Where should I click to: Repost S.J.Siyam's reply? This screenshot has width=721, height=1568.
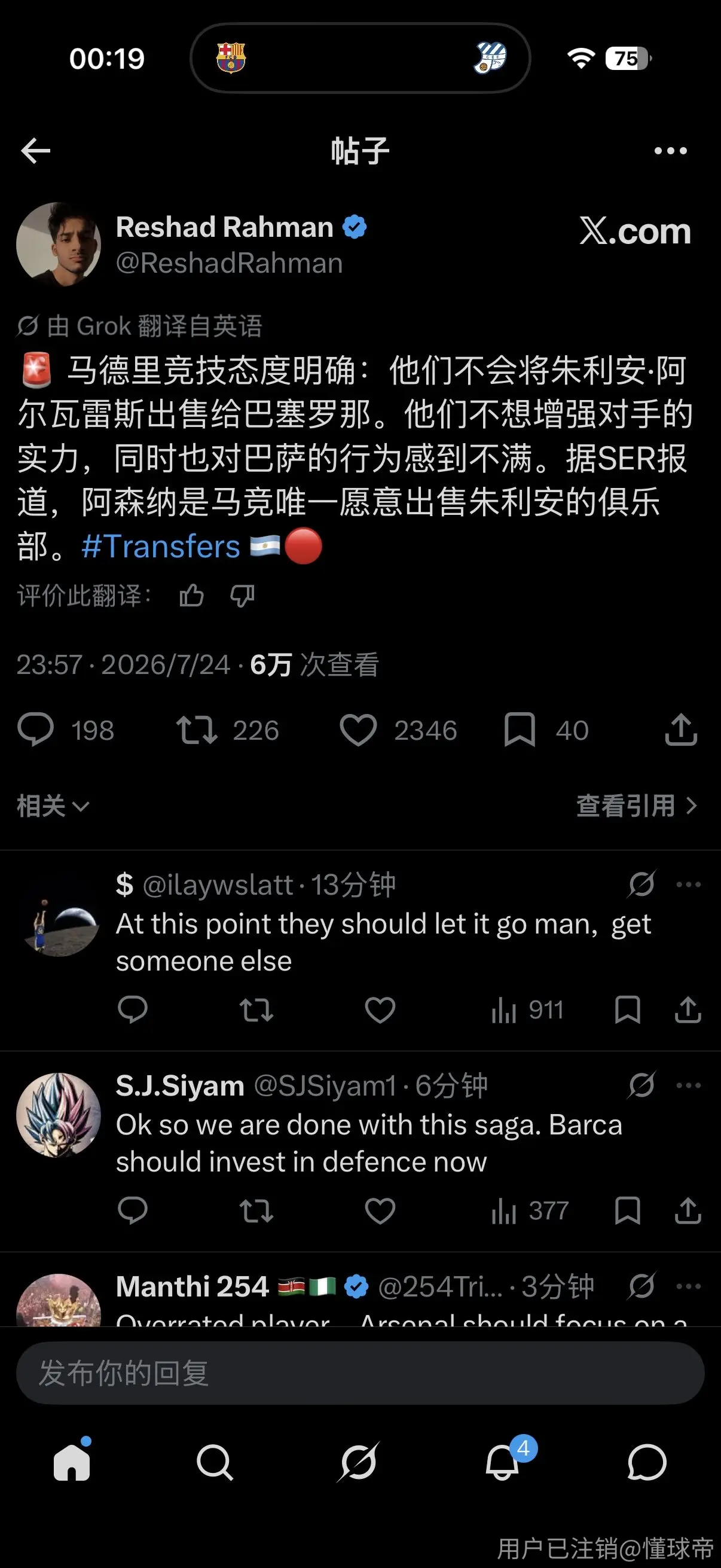(256, 1211)
